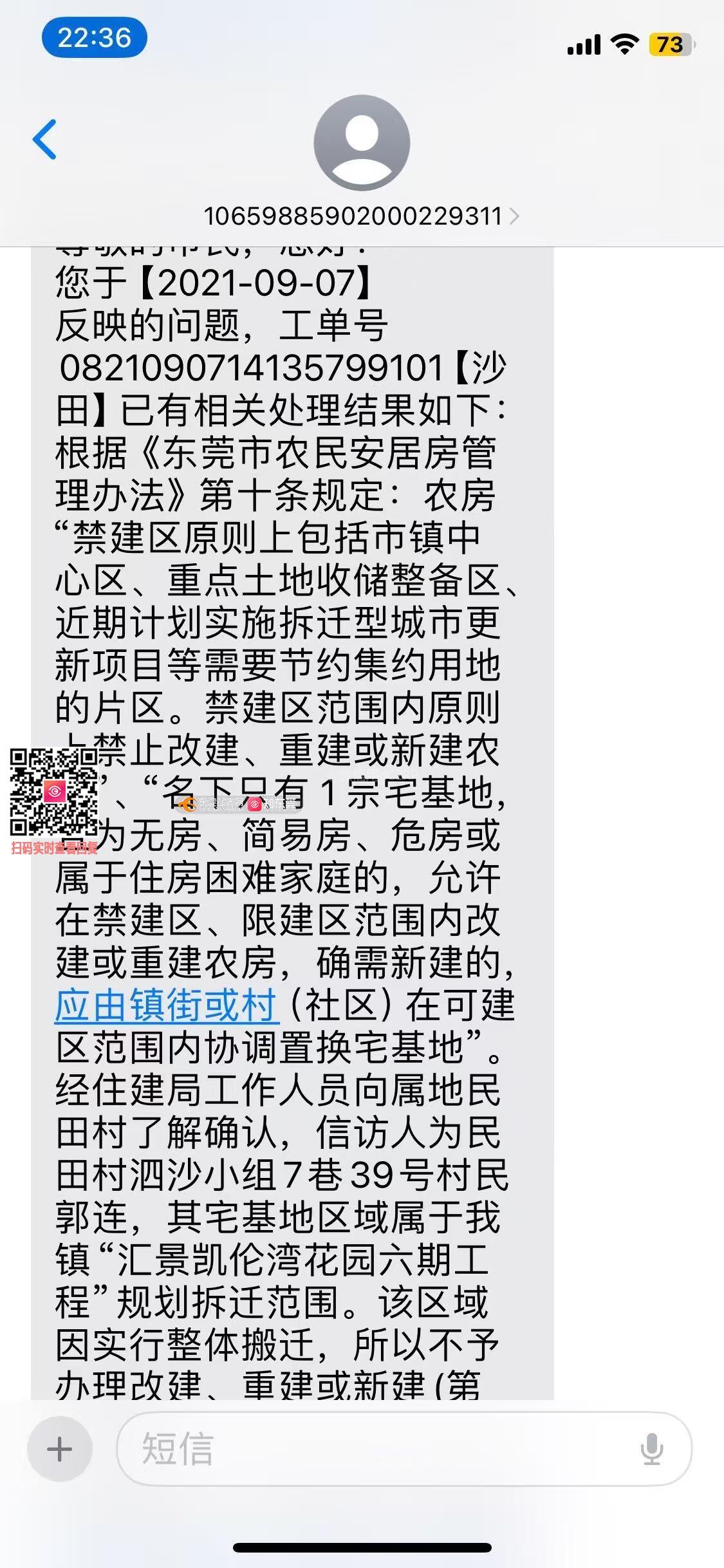724x1568 pixels.
Task: Open the plus attachments button
Action: [60, 1450]
